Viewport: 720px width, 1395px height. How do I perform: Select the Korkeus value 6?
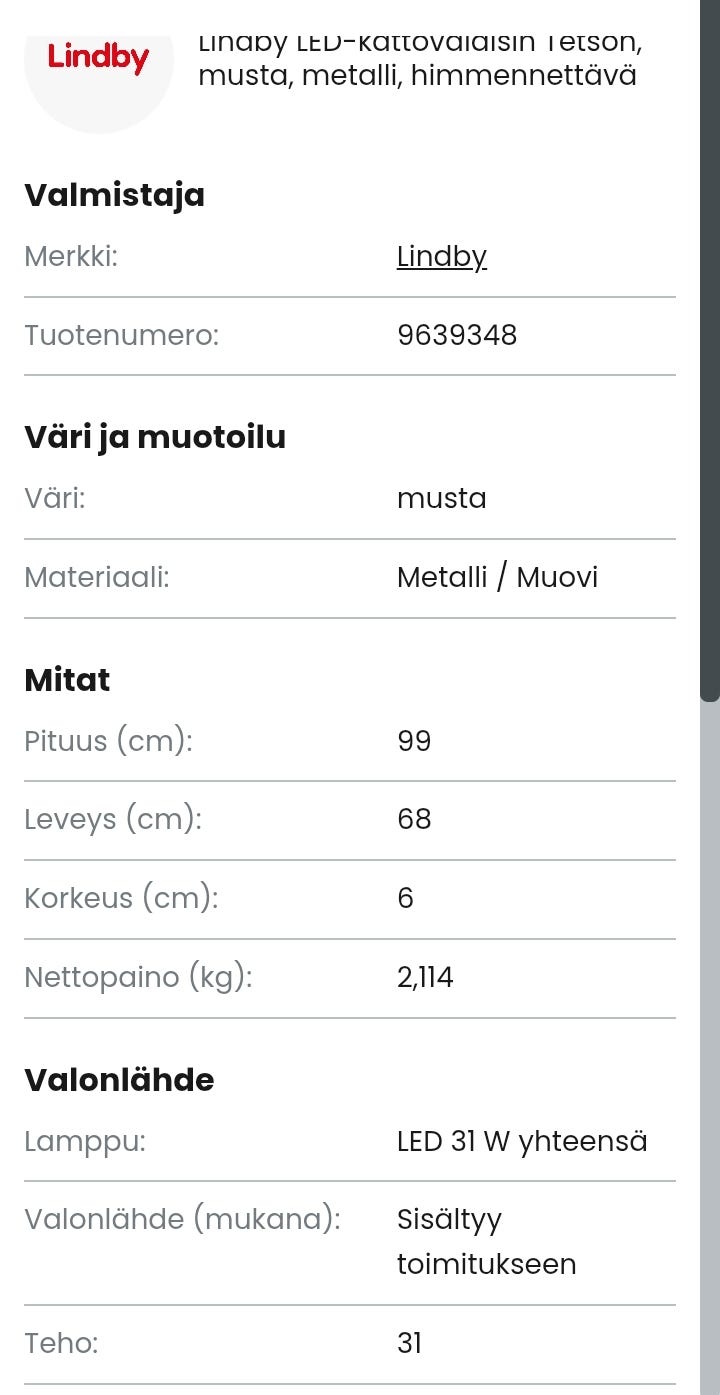click(406, 898)
